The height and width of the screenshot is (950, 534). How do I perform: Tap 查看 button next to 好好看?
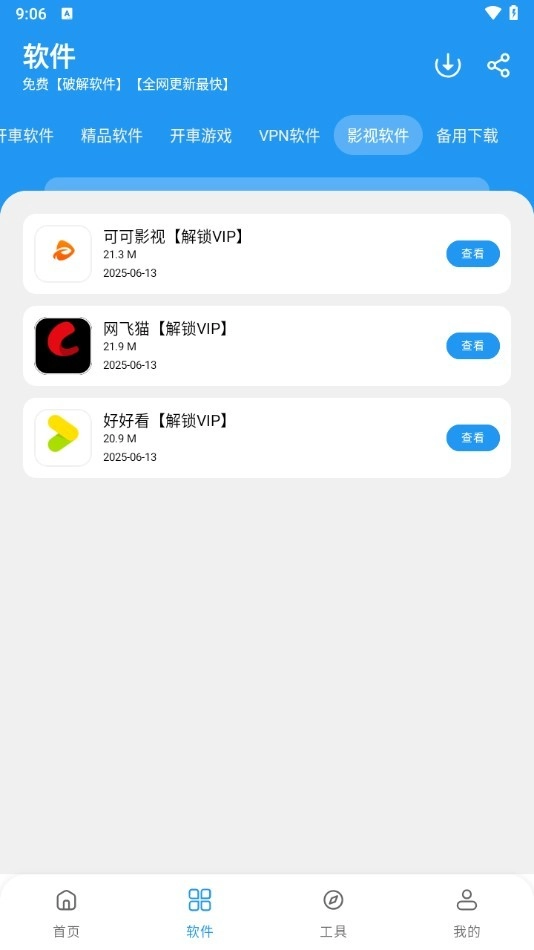coord(473,438)
